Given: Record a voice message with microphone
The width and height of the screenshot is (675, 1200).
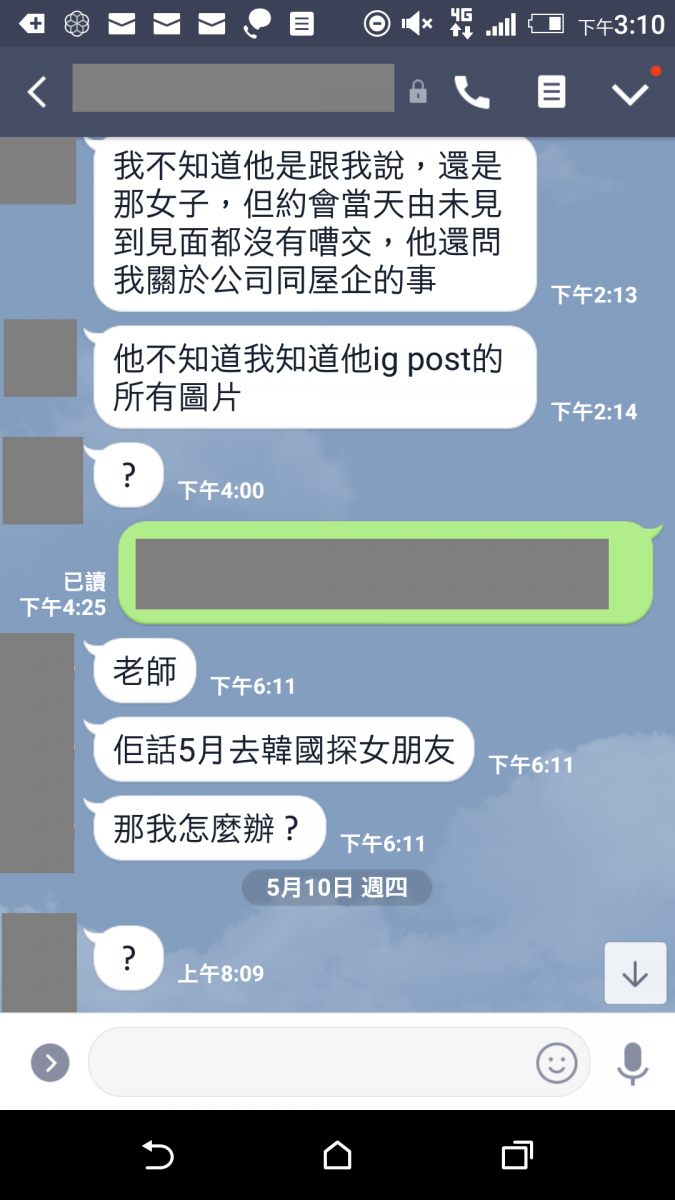Looking at the screenshot, I should (x=632, y=1062).
